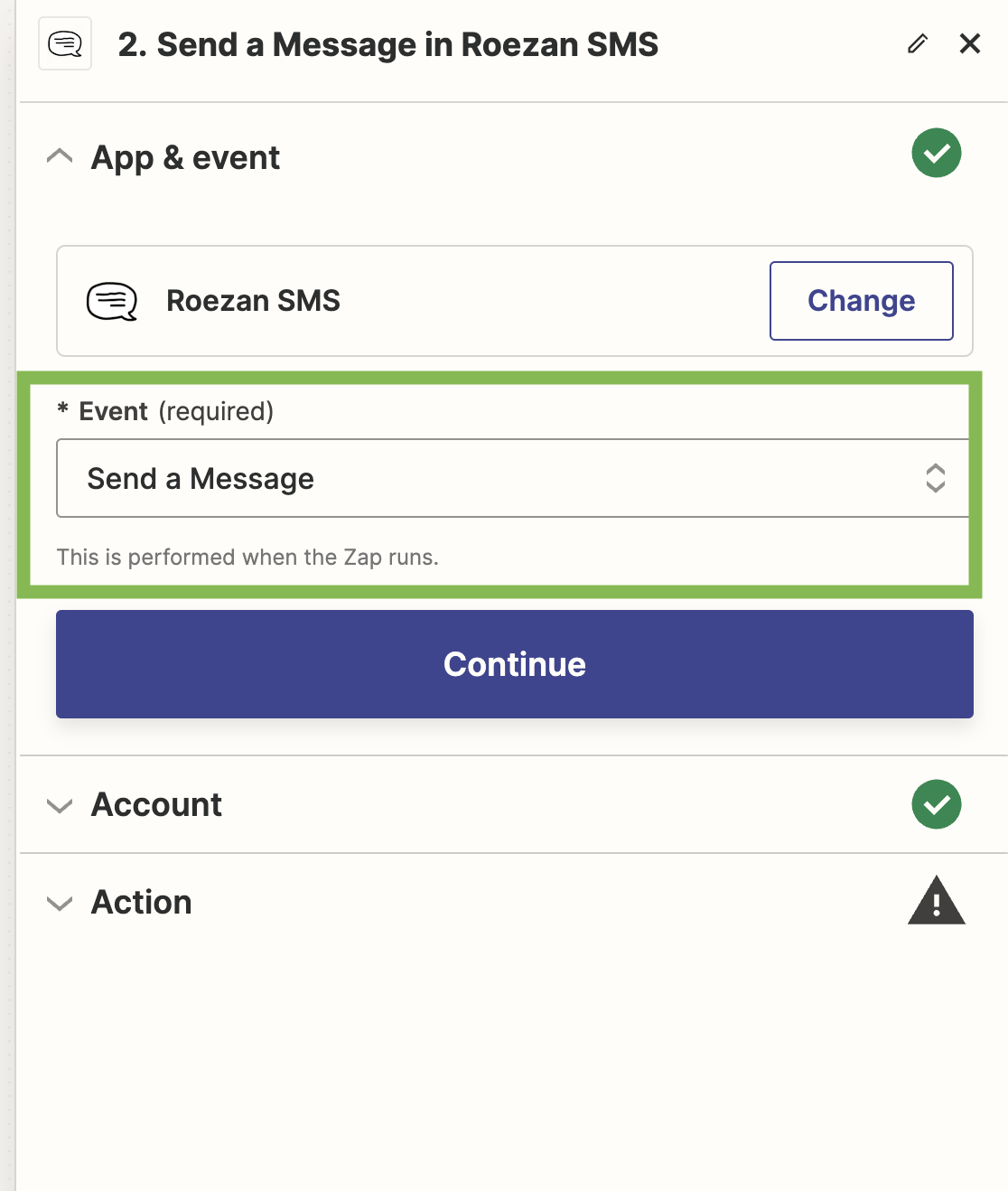Image resolution: width=1008 pixels, height=1191 pixels.
Task: Collapse the App & event section
Action: pyautogui.click(x=60, y=157)
